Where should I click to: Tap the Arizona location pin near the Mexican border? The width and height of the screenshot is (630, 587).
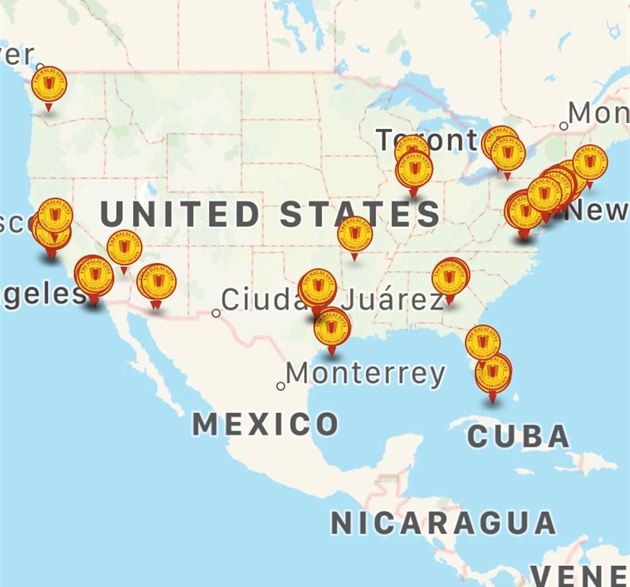(156, 283)
